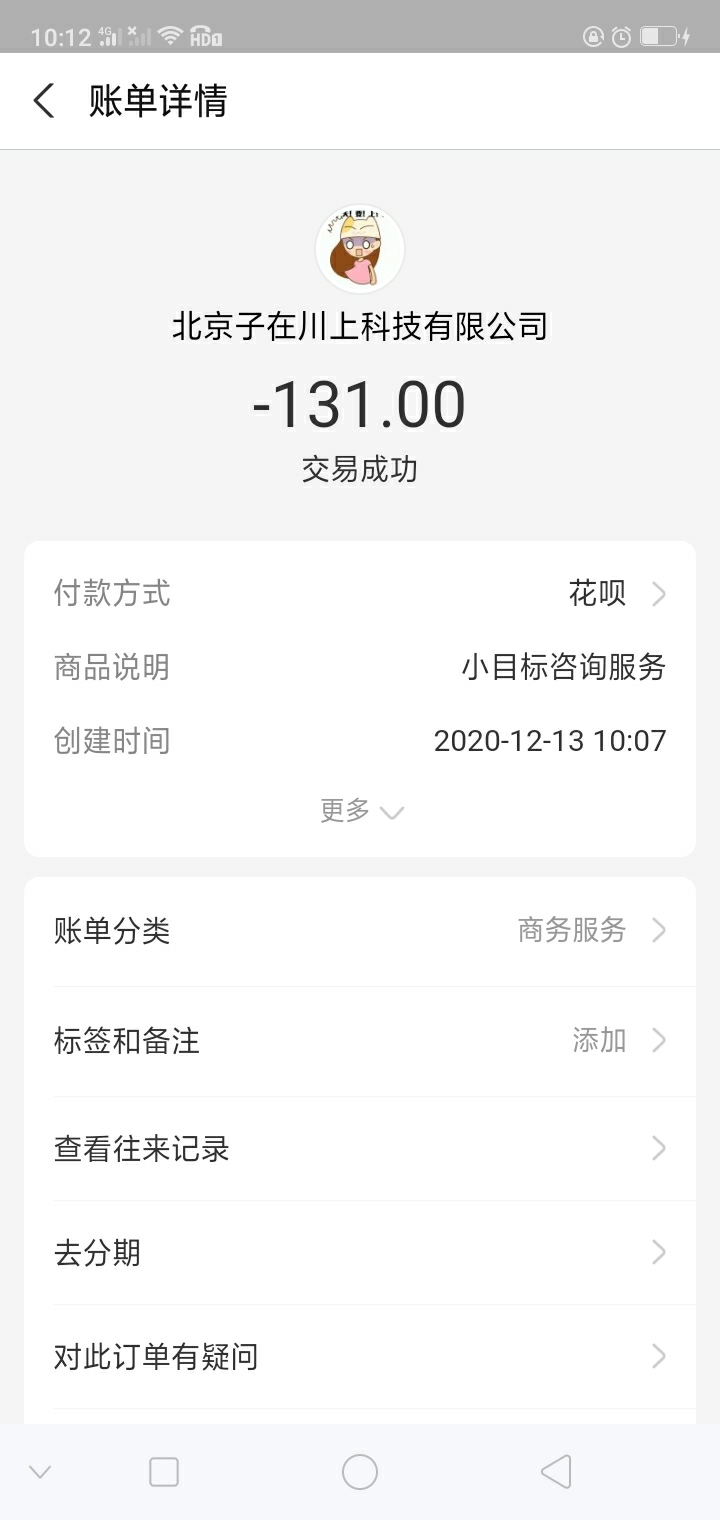Open 账单分类 商务服务
Viewport: 720px width, 1520px height.
[360, 931]
